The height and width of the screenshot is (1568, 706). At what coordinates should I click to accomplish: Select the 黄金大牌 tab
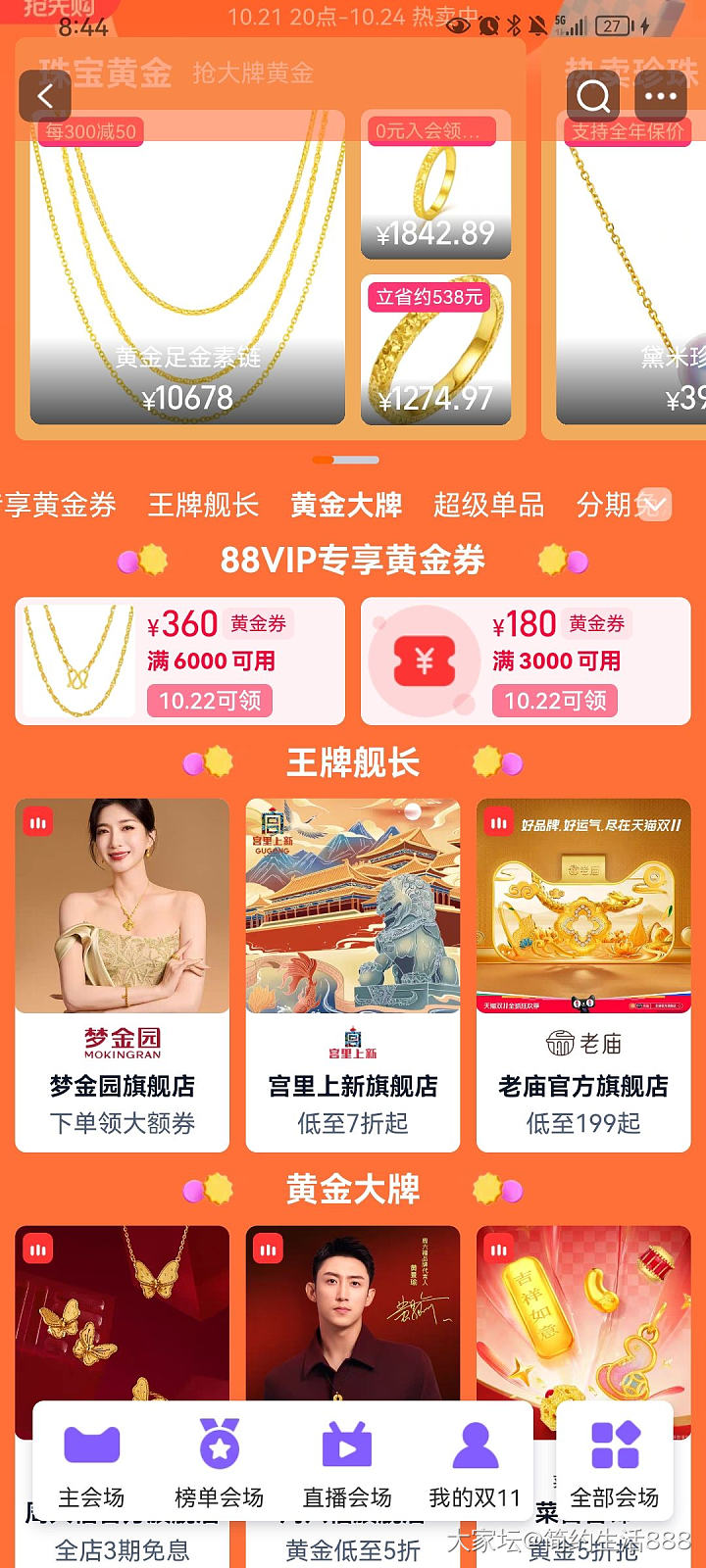(x=346, y=505)
